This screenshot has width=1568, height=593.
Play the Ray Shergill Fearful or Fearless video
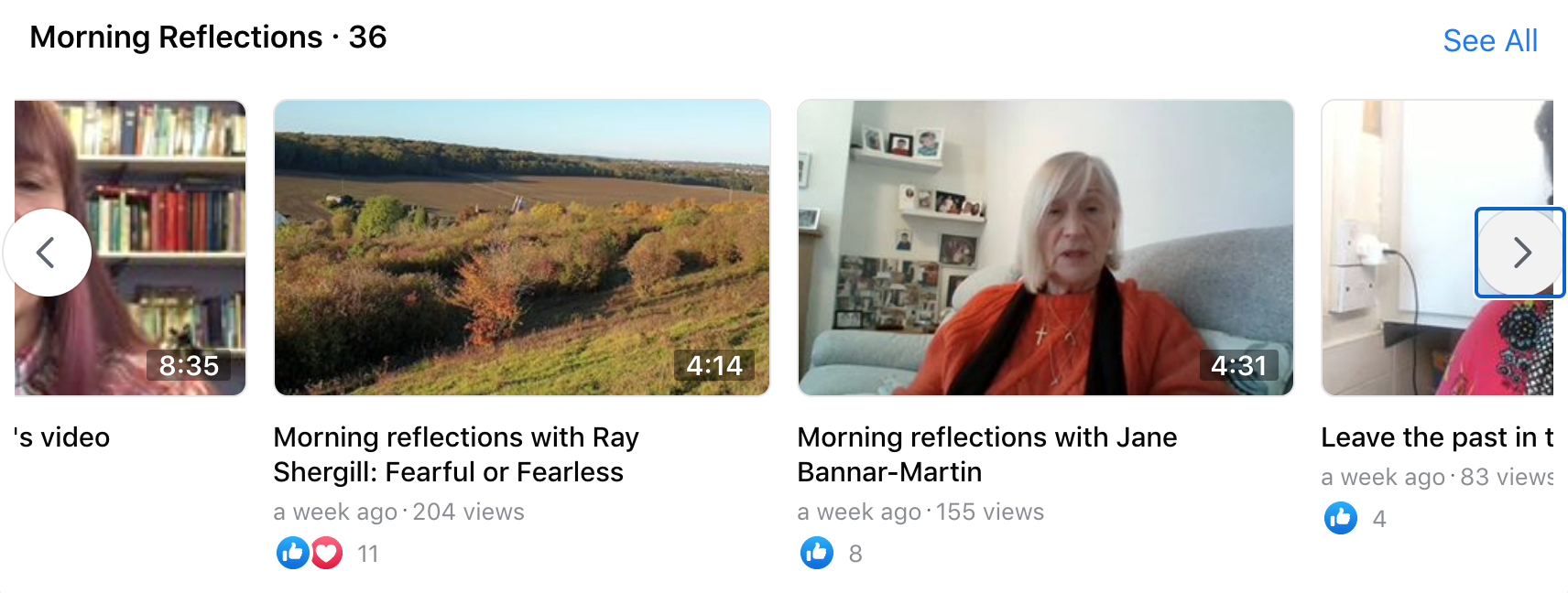pyautogui.click(x=522, y=247)
